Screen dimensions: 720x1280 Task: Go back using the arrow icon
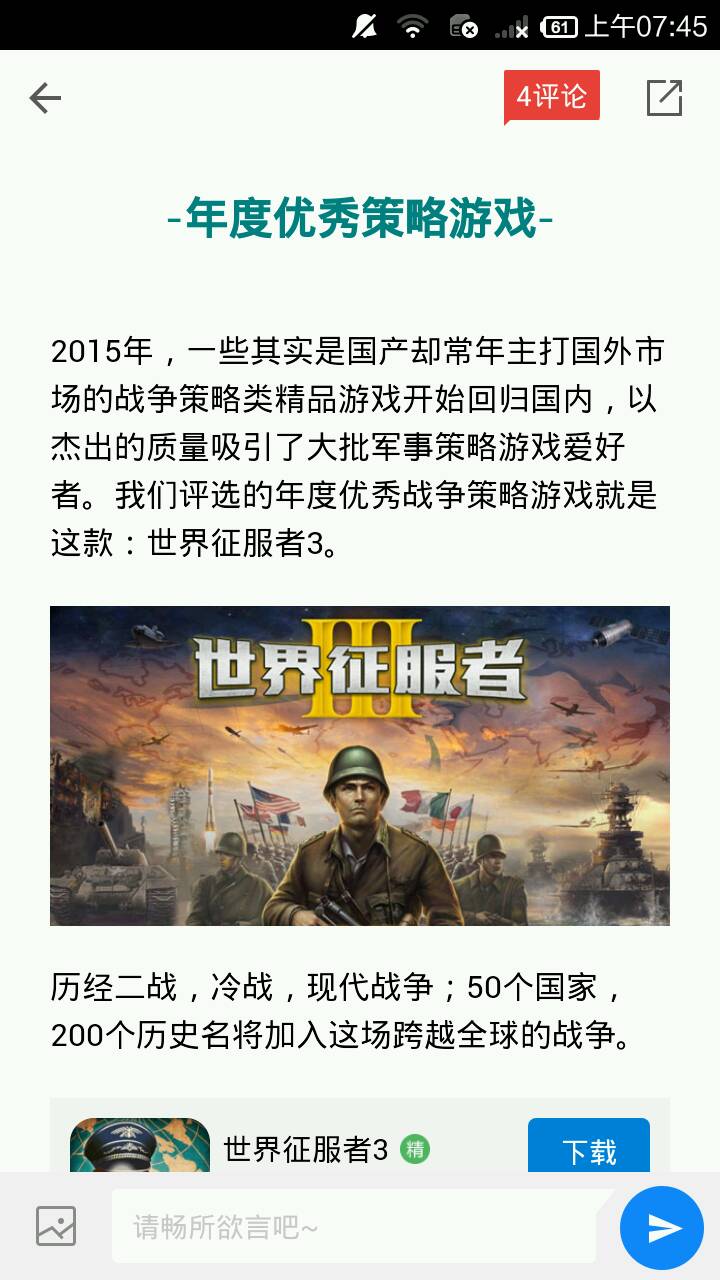coord(45,98)
